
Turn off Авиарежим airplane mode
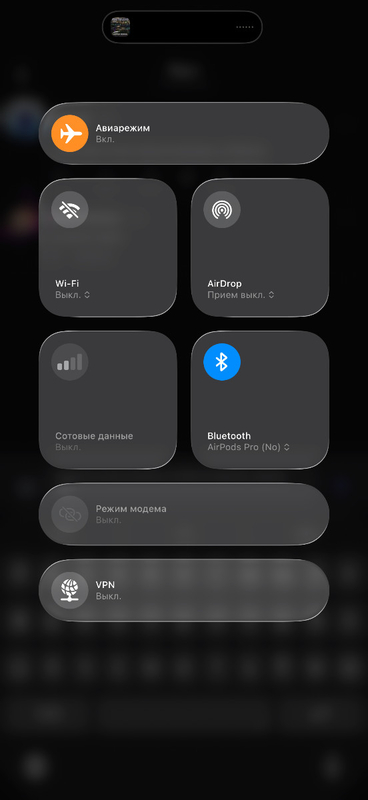click(x=70, y=134)
